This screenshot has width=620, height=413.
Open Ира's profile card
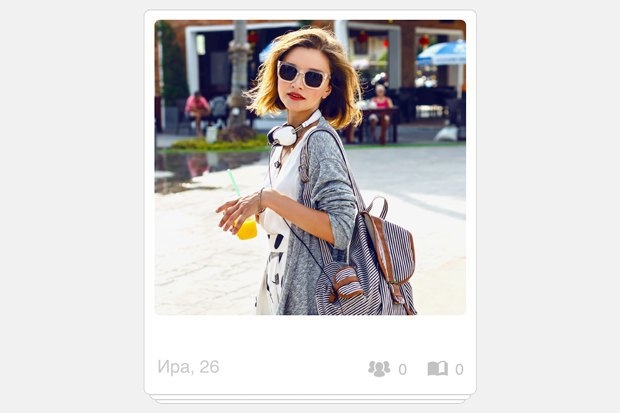point(309,168)
